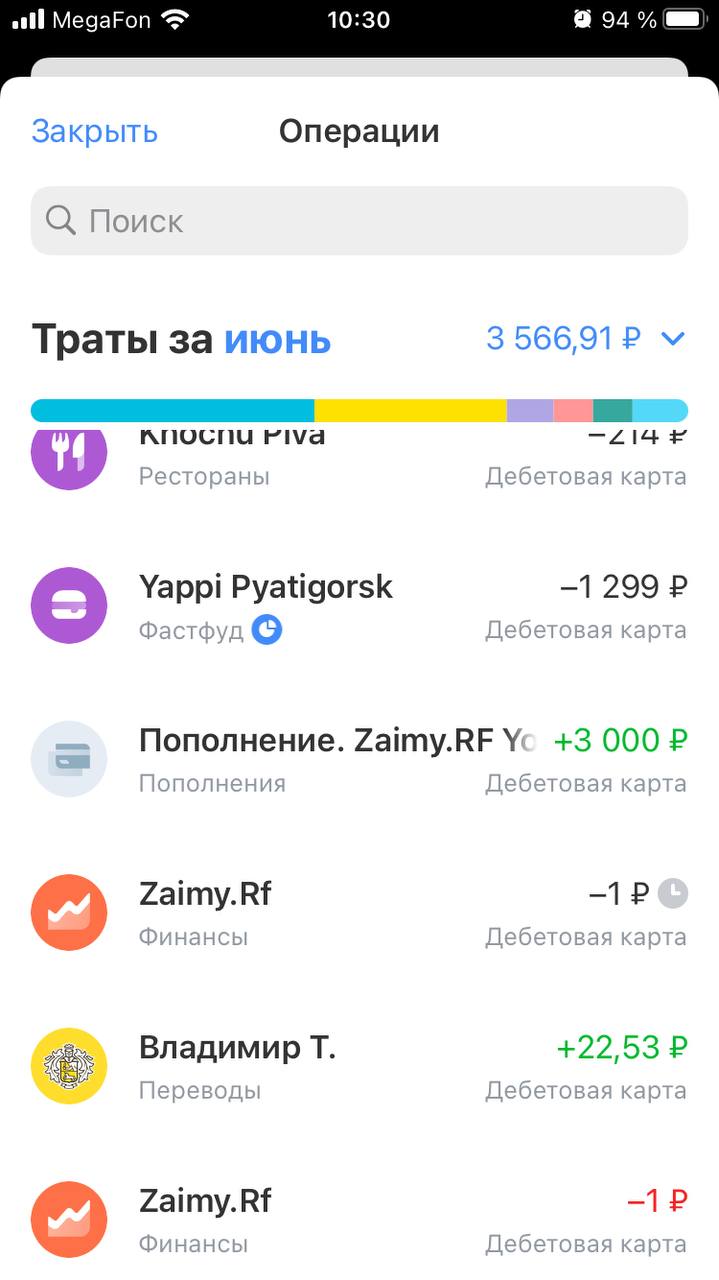Image resolution: width=719 pixels, height=1280 pixels.
Task: Change the month by tapping июнь
Action: coord(277,340)
